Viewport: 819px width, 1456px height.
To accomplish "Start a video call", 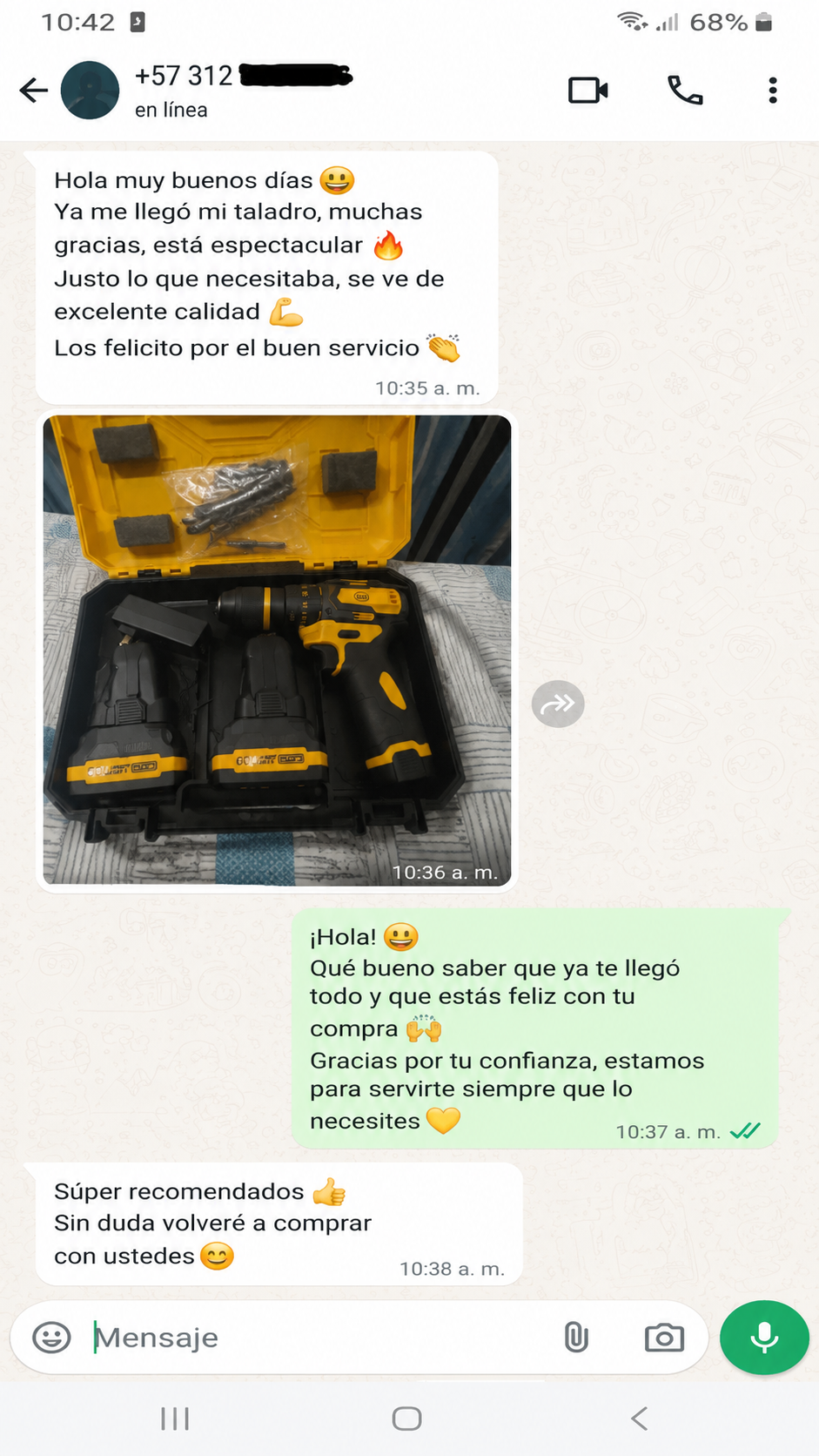I will pyautogui.click(x=588, y=91).
